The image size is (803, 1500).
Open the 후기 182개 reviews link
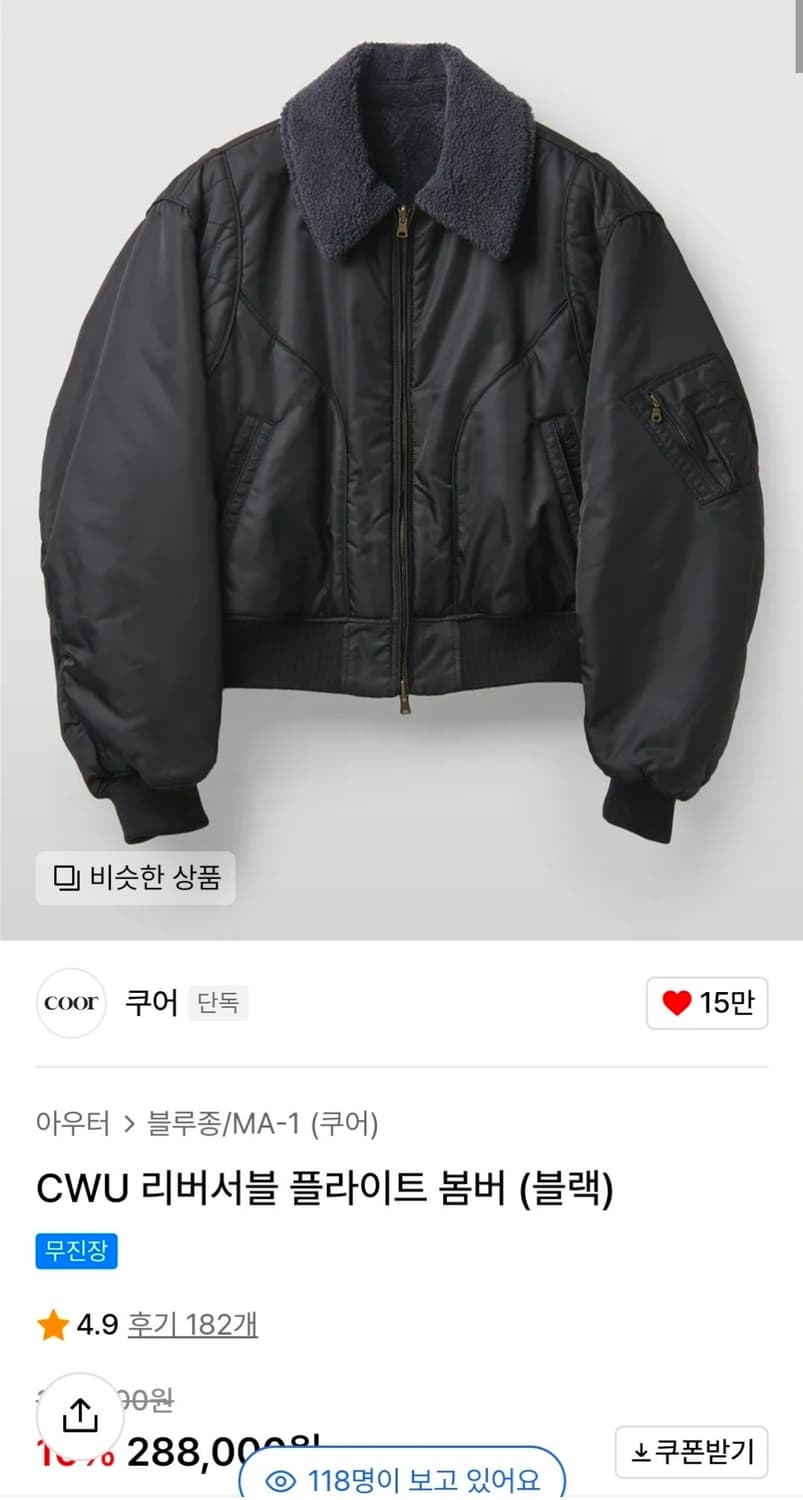pos(191,1324)
